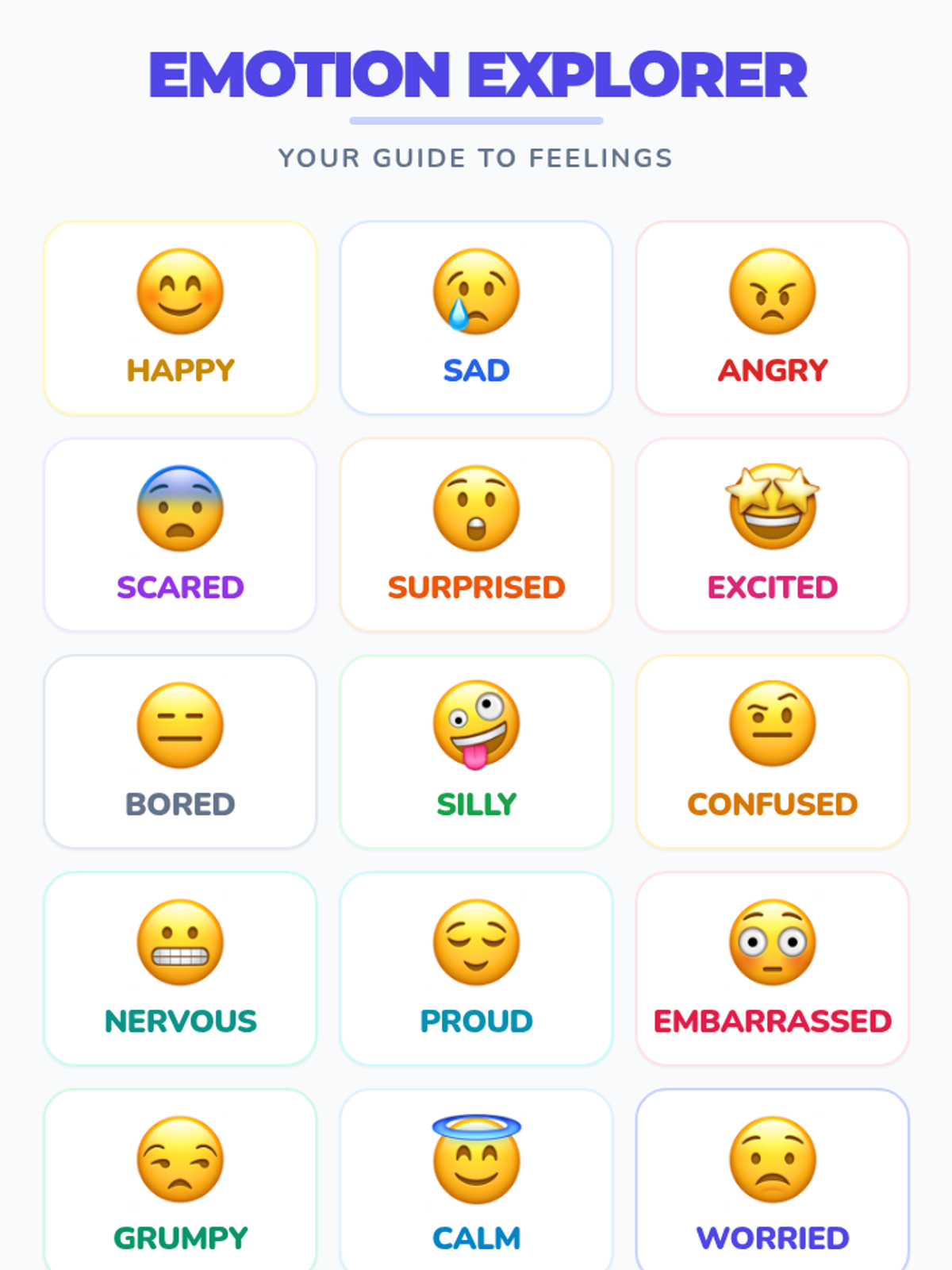
Task: Open the Silly feeling card
Action: coord(476,752)
